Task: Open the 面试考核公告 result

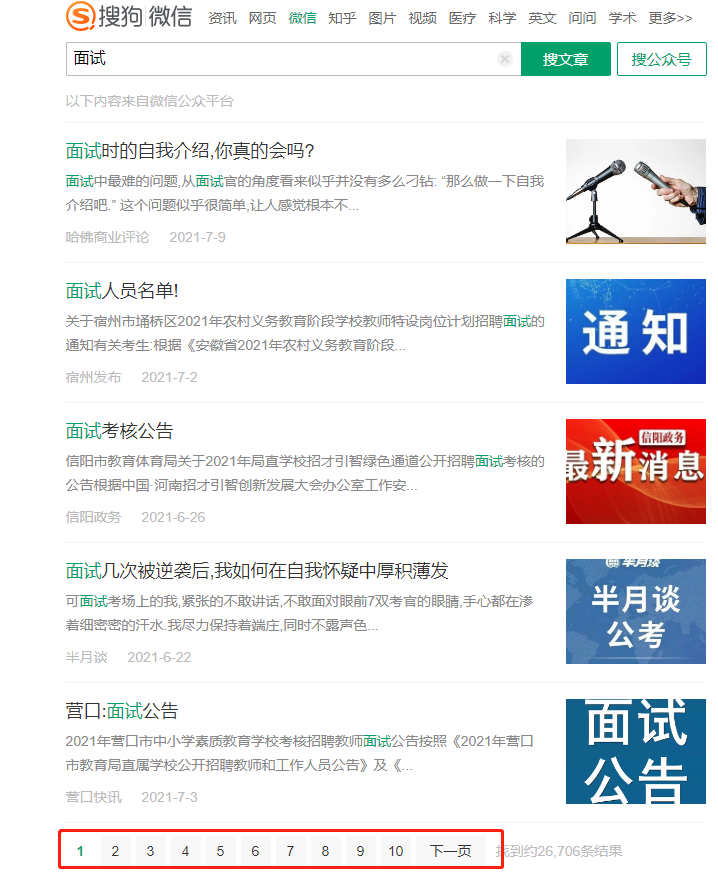Action: click(x=120, y=431)
